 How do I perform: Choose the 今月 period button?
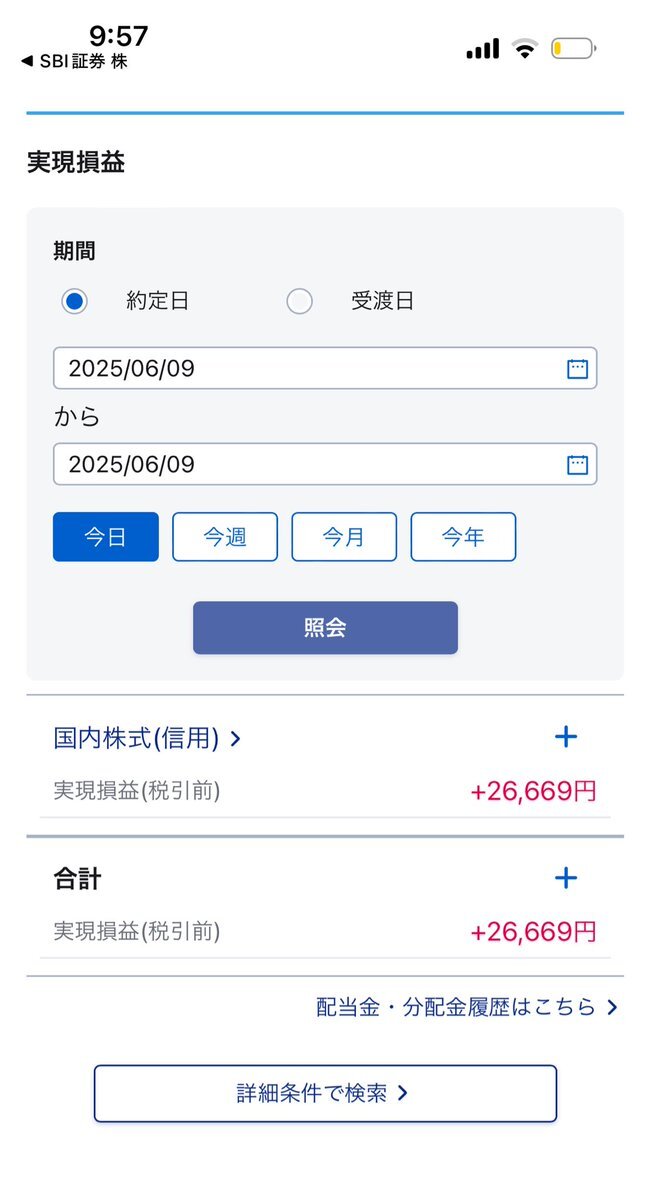coord(344,537)
